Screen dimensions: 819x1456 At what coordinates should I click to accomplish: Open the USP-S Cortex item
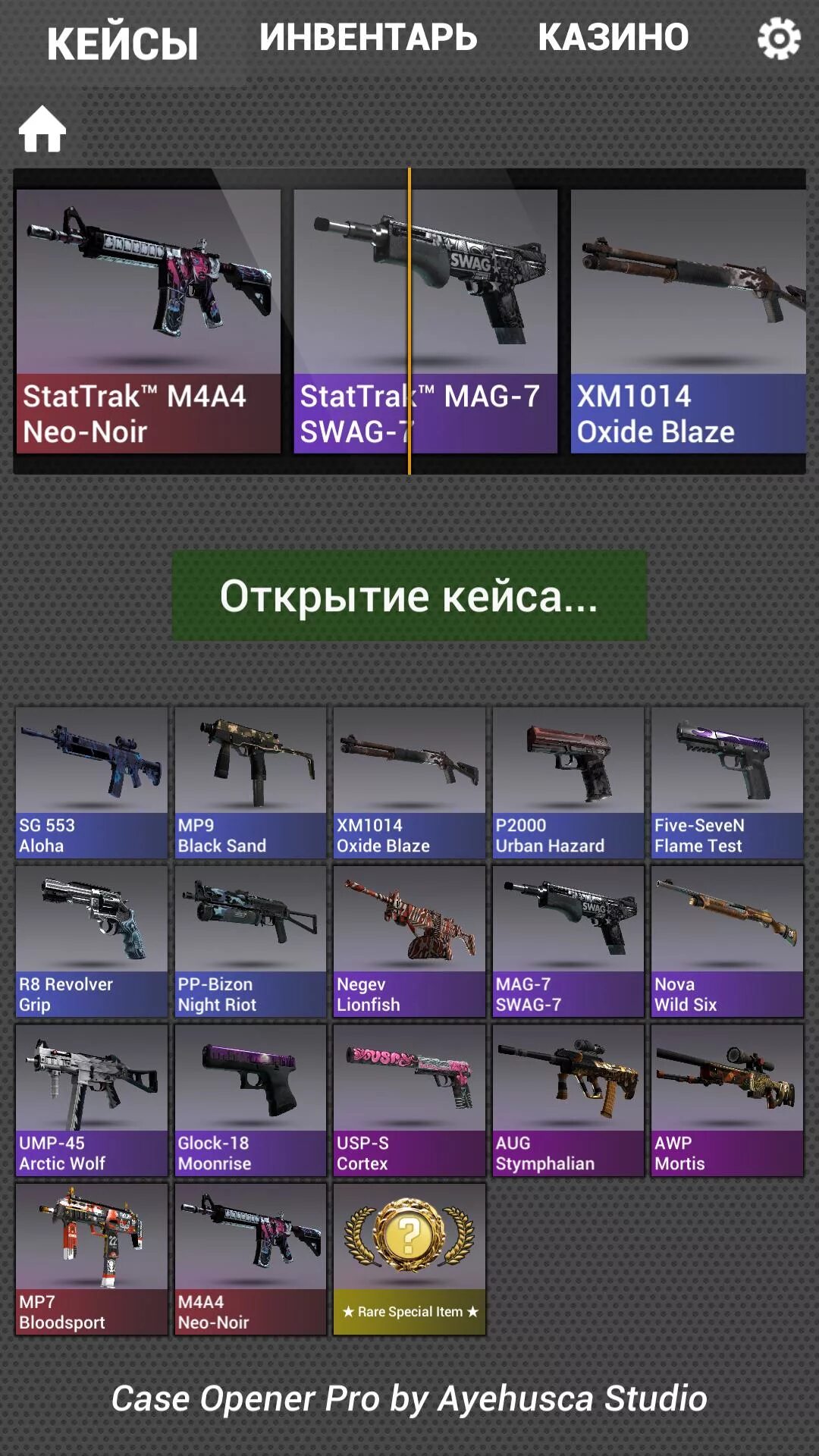point(409,1100)
